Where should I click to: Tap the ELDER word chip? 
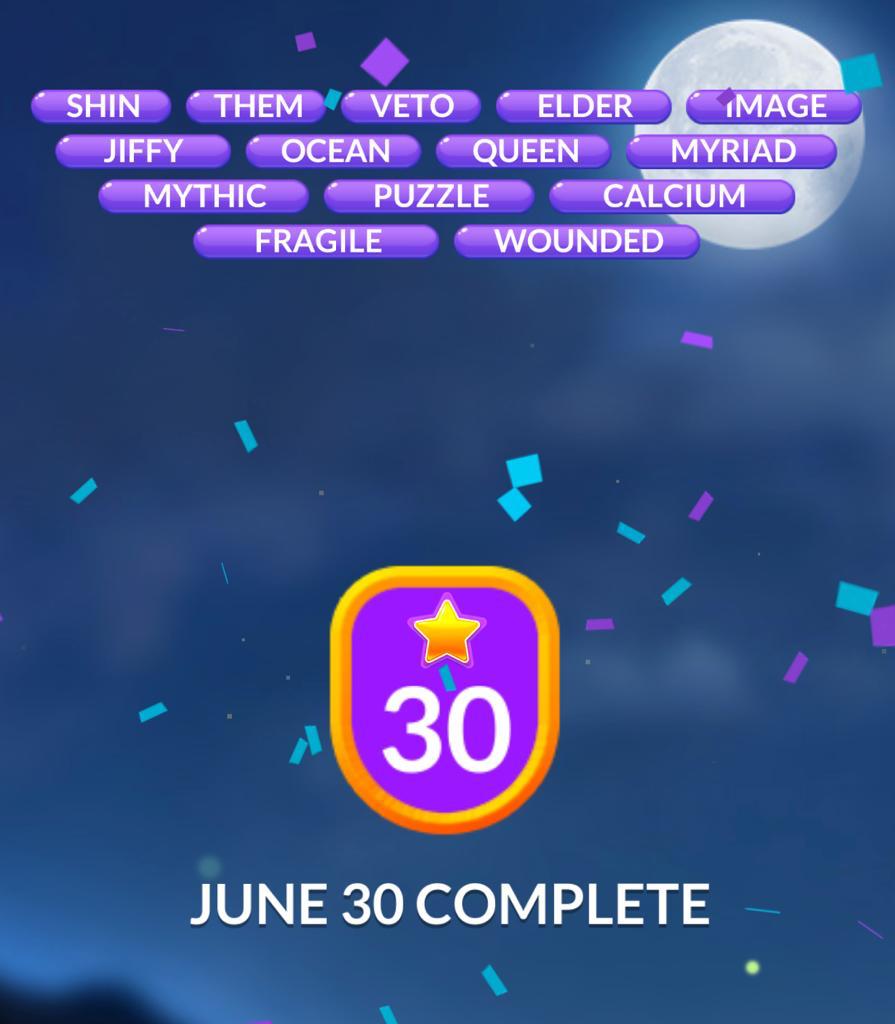click(584, 106)
